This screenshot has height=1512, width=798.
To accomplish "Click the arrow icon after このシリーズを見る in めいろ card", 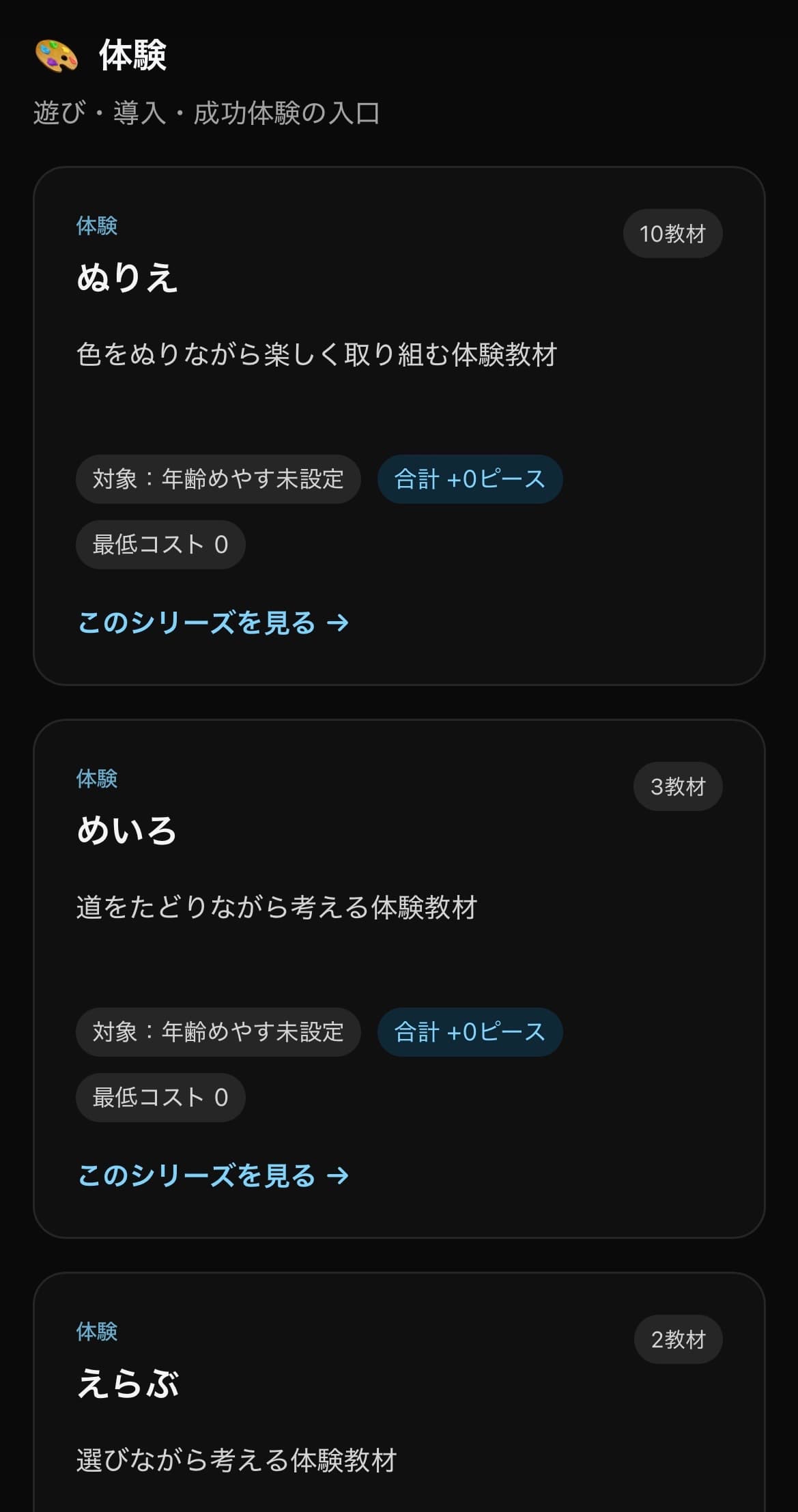I will [339, 1176].
